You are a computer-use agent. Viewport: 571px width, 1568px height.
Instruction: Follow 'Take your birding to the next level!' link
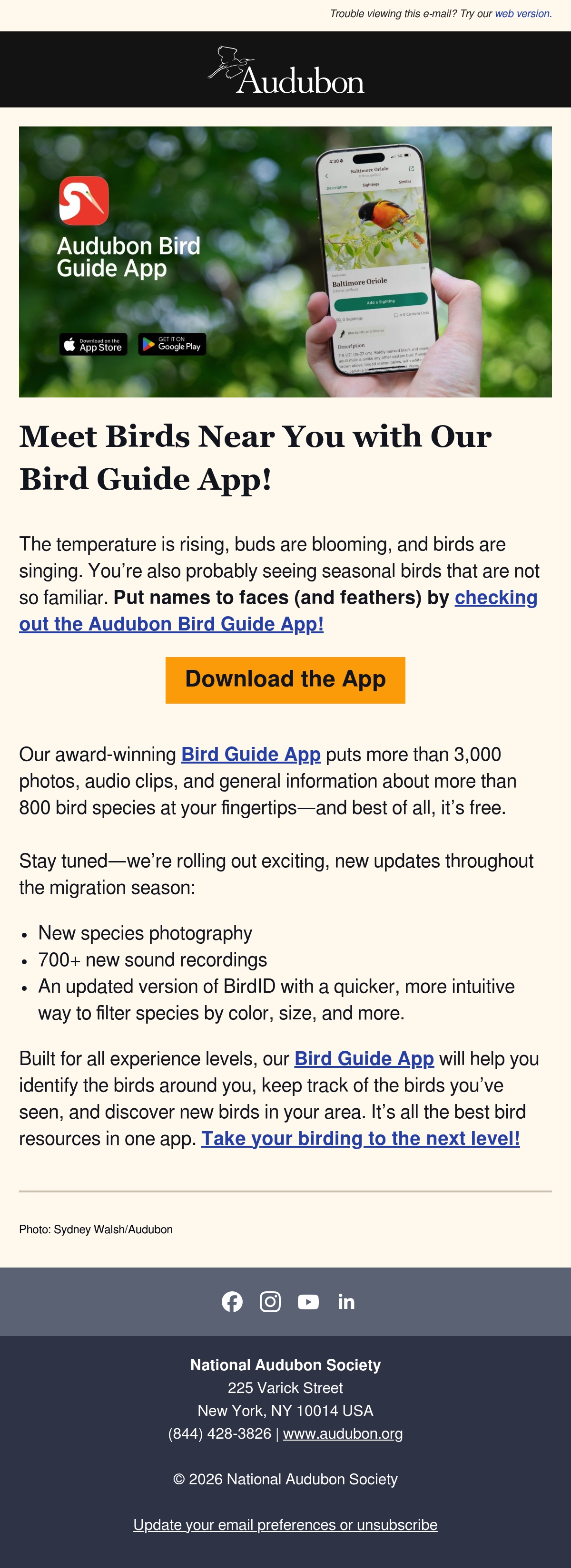(360, 1138)
